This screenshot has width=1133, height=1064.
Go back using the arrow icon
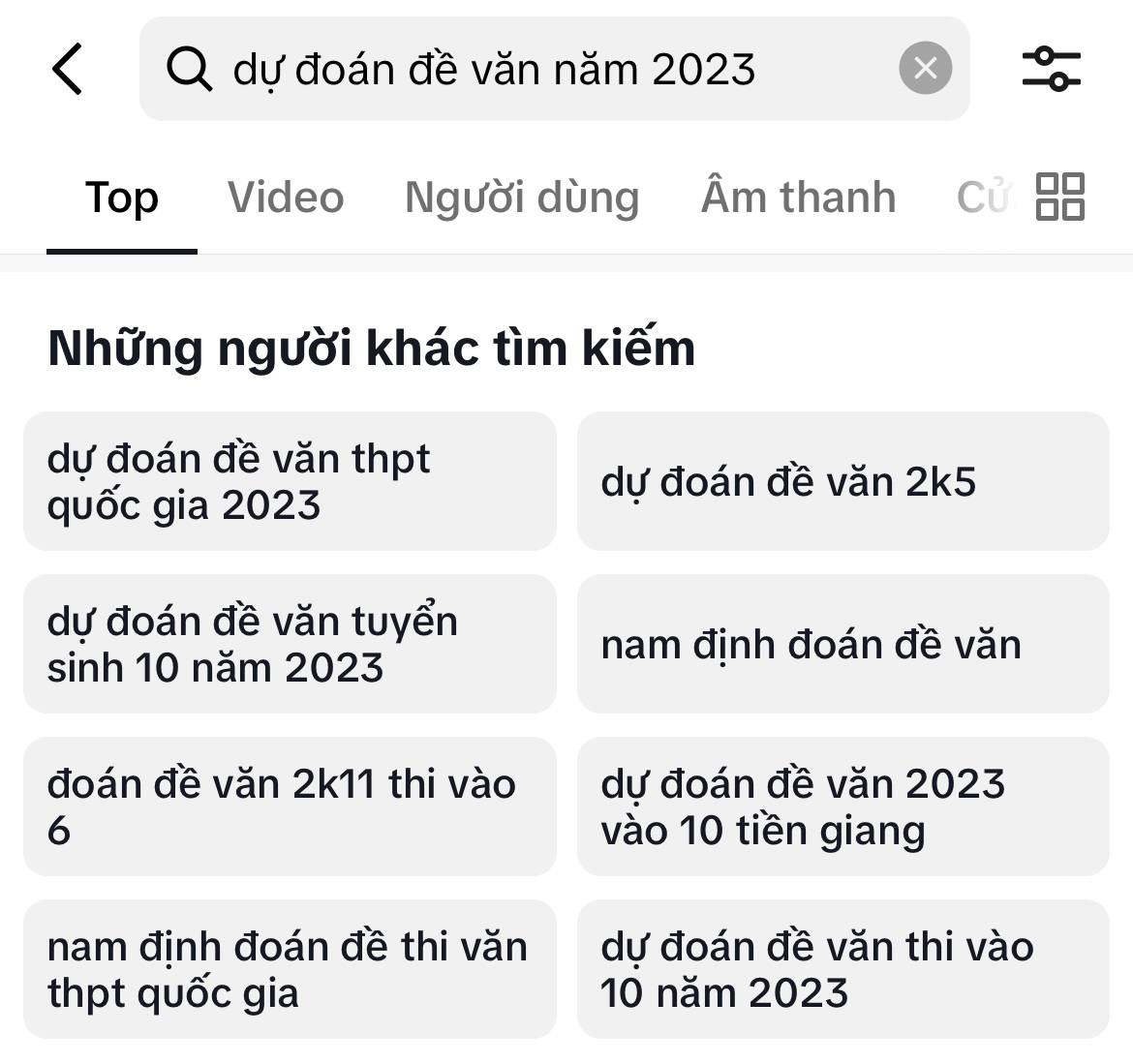[68, 70]
